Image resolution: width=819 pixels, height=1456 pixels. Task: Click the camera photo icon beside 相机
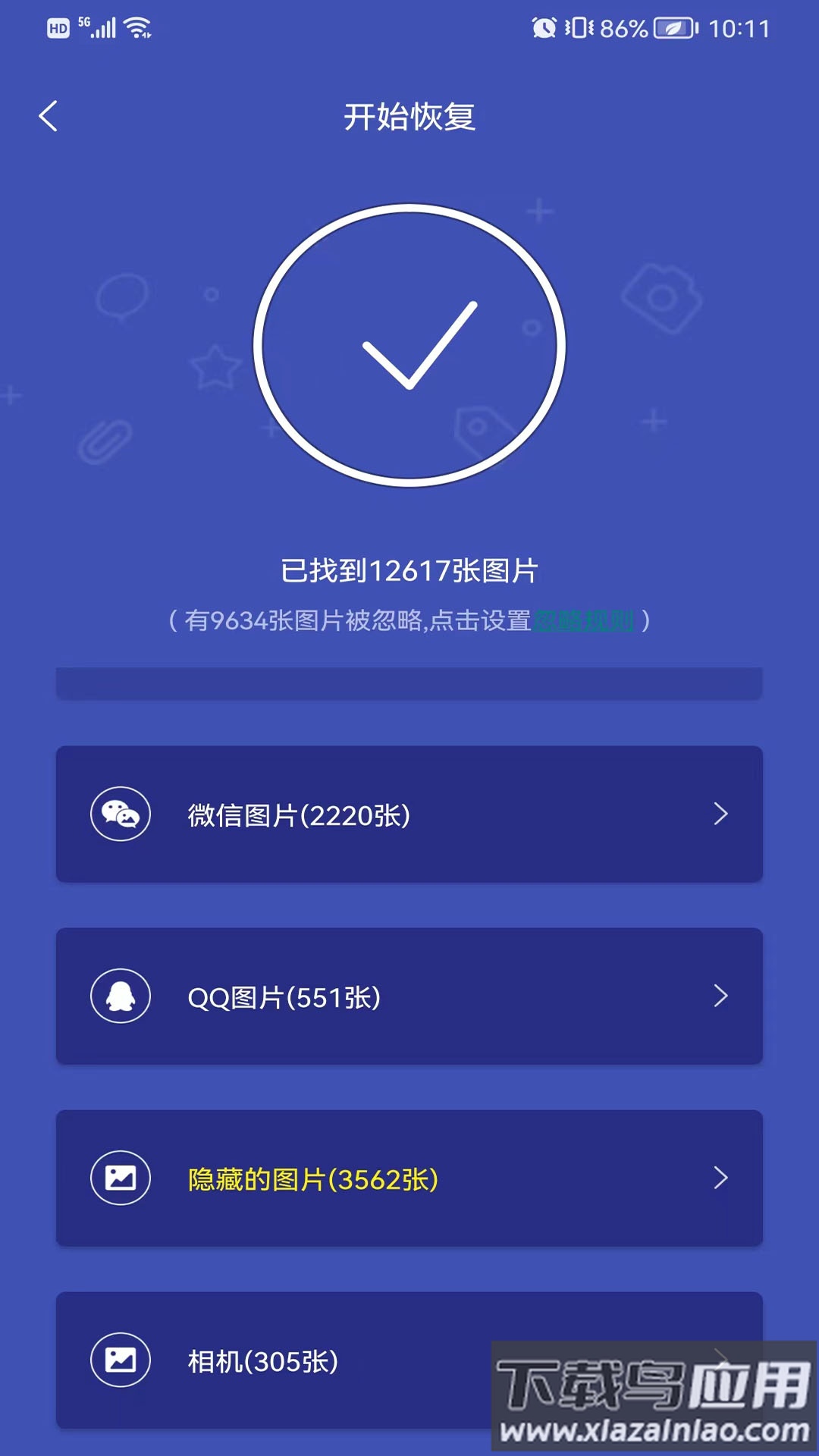click(121, 1361)
